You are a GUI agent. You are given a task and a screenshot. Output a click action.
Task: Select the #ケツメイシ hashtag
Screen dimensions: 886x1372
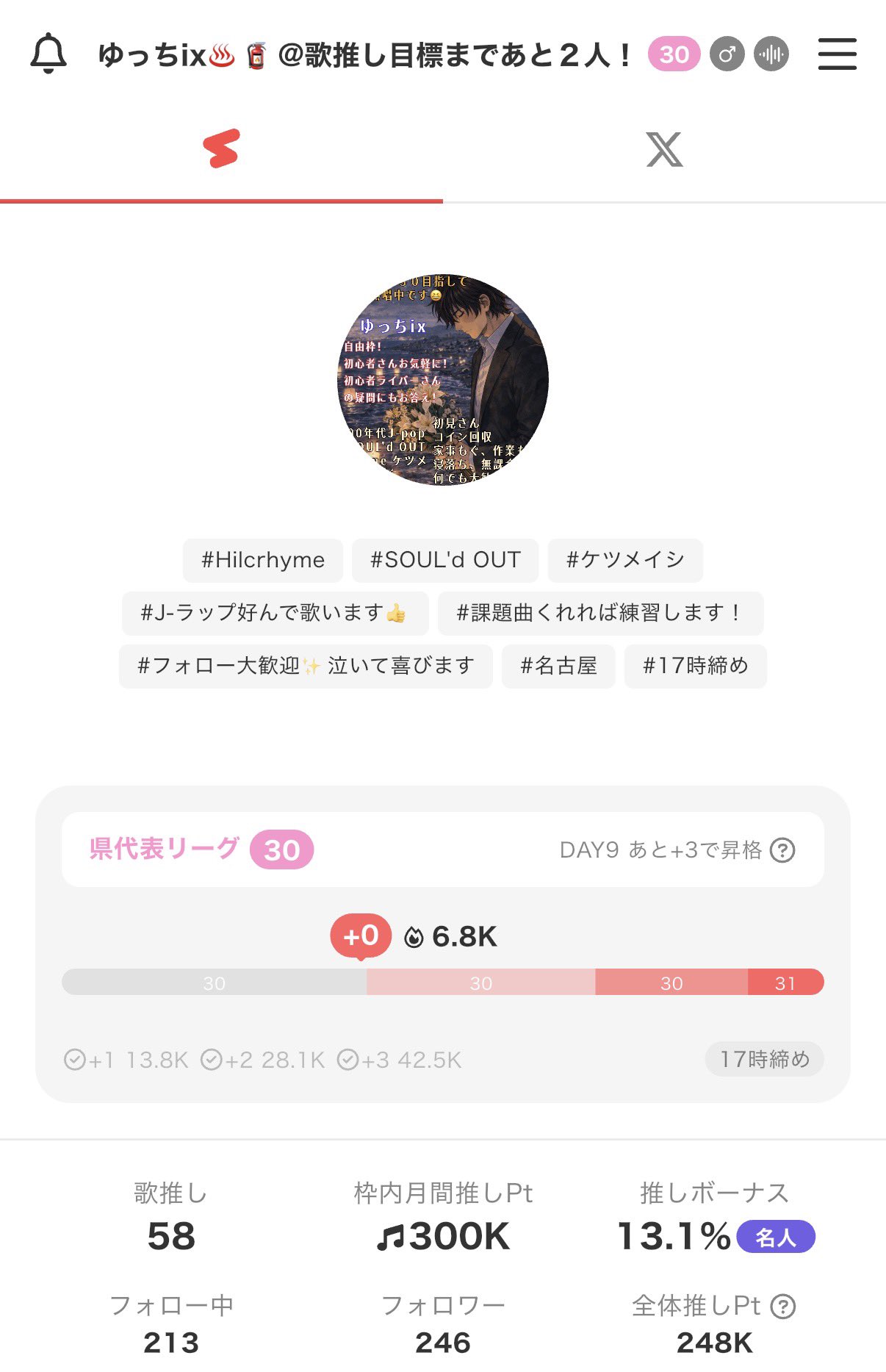625,560
